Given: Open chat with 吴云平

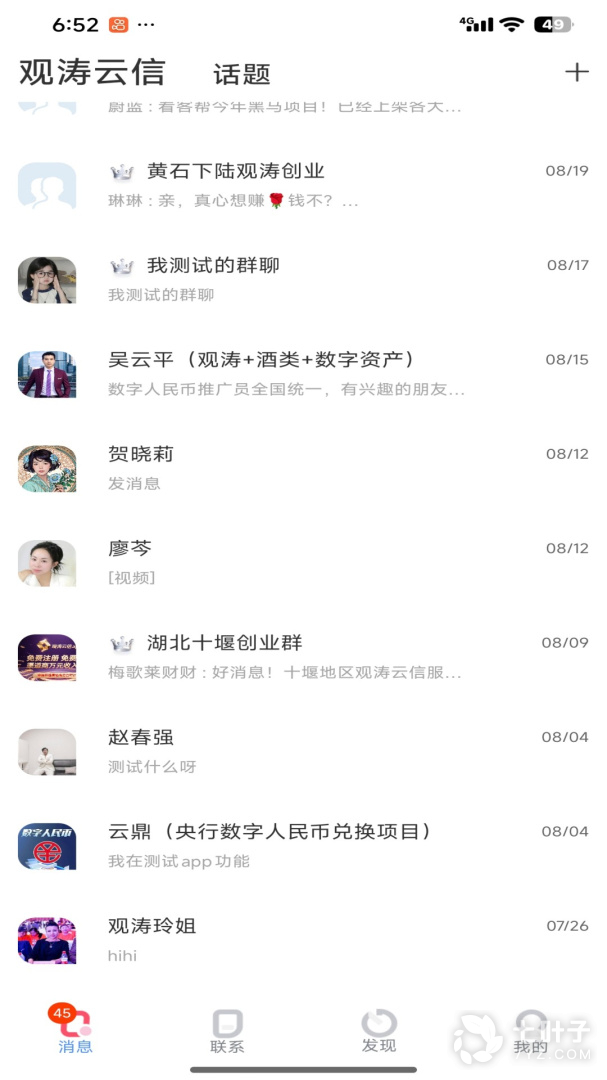Looking at the screenshot, I should [x=300, y=374].
